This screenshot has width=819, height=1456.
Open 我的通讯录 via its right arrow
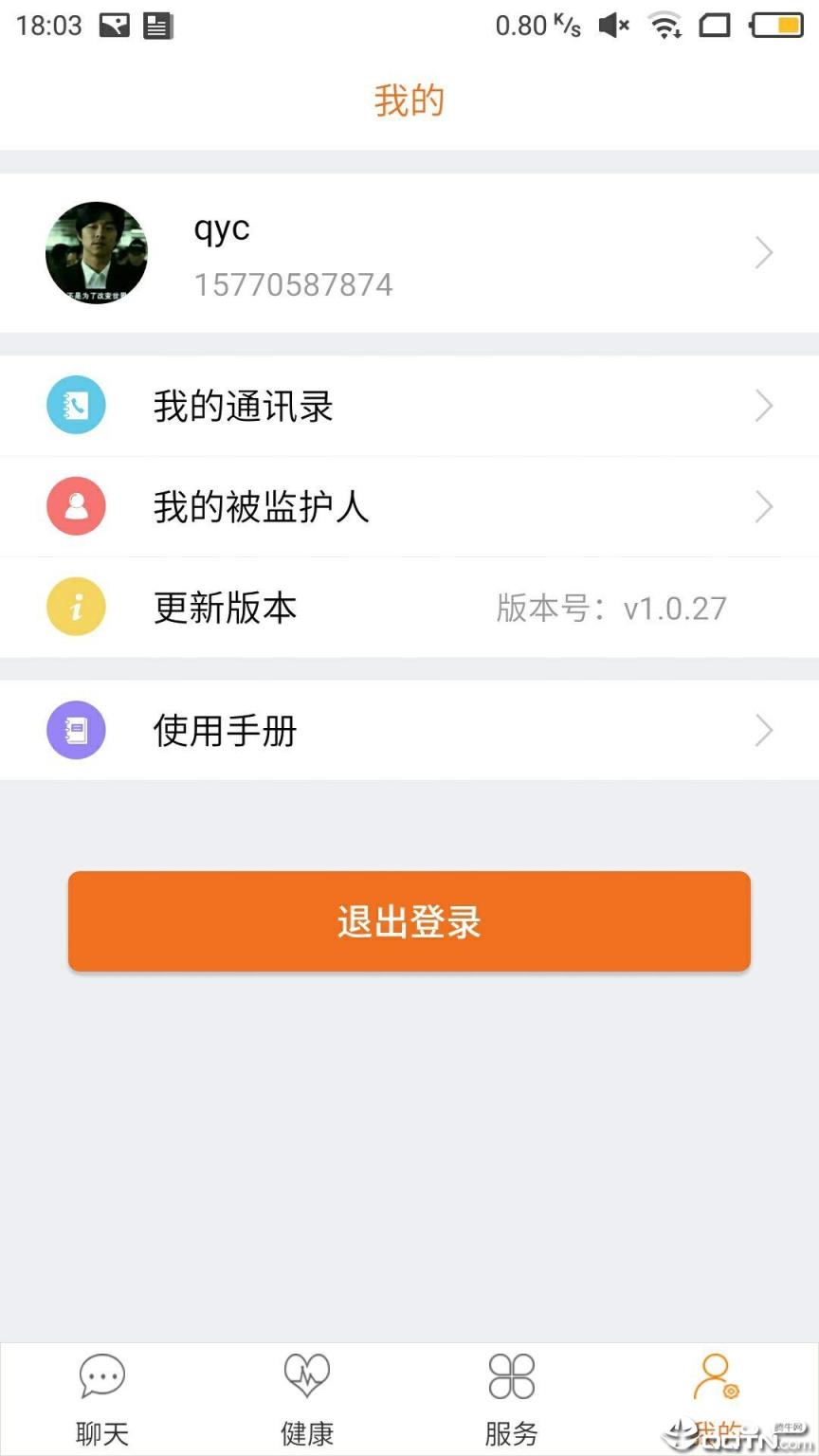(764, 405)
